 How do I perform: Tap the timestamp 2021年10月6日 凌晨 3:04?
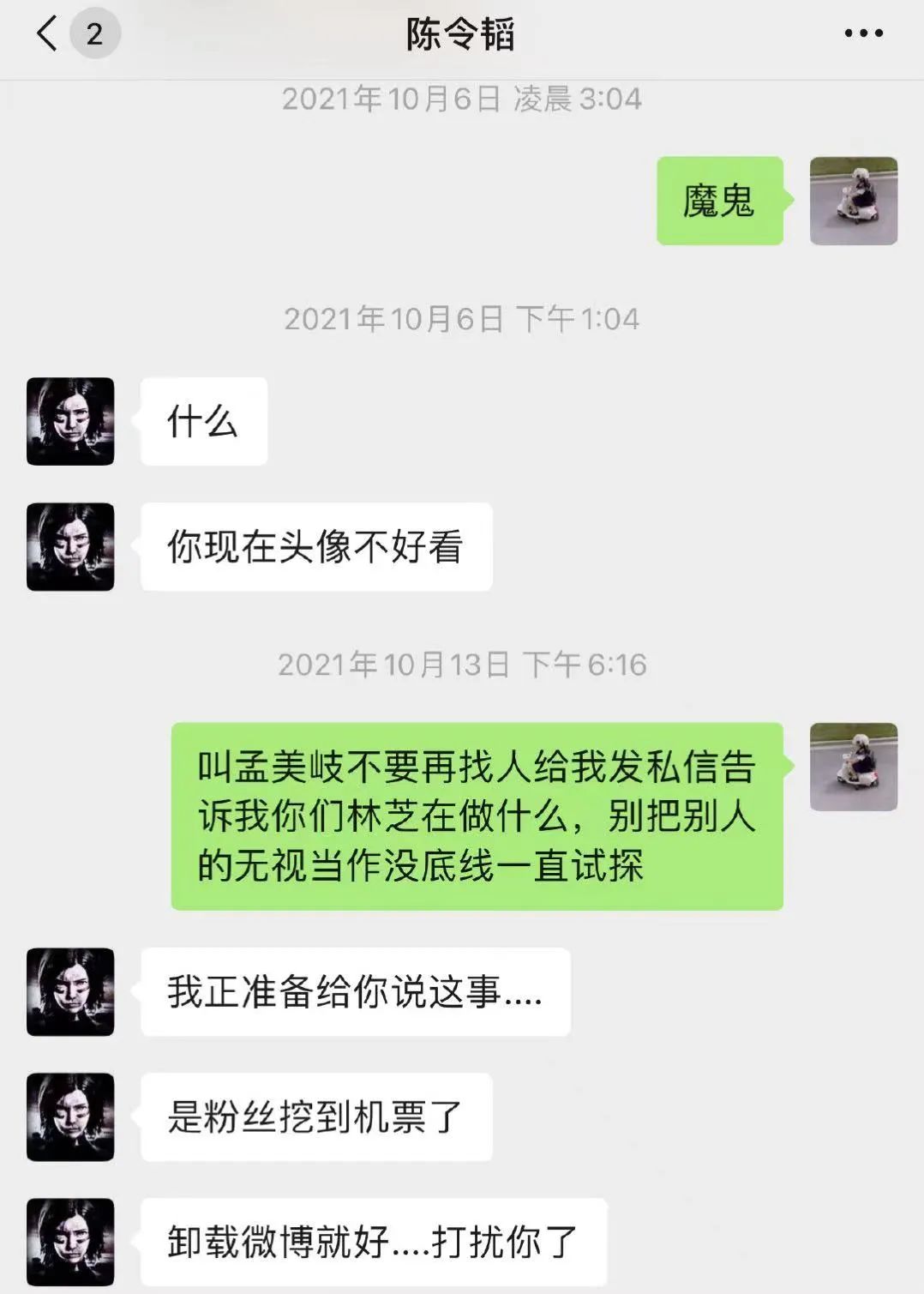pos(462,99)
